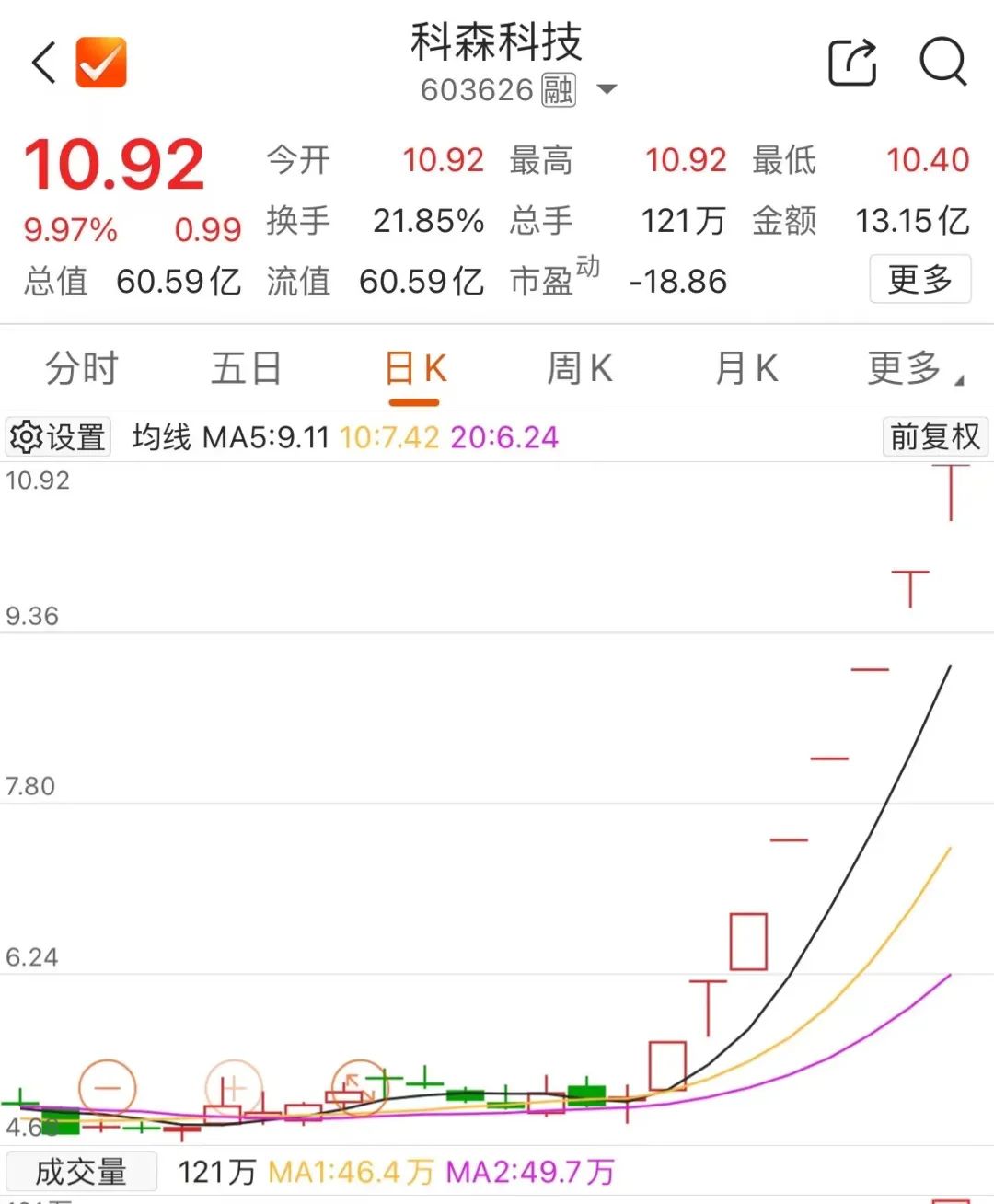Share this stock page
The image size is (994, 1204).
coord(851,63)
